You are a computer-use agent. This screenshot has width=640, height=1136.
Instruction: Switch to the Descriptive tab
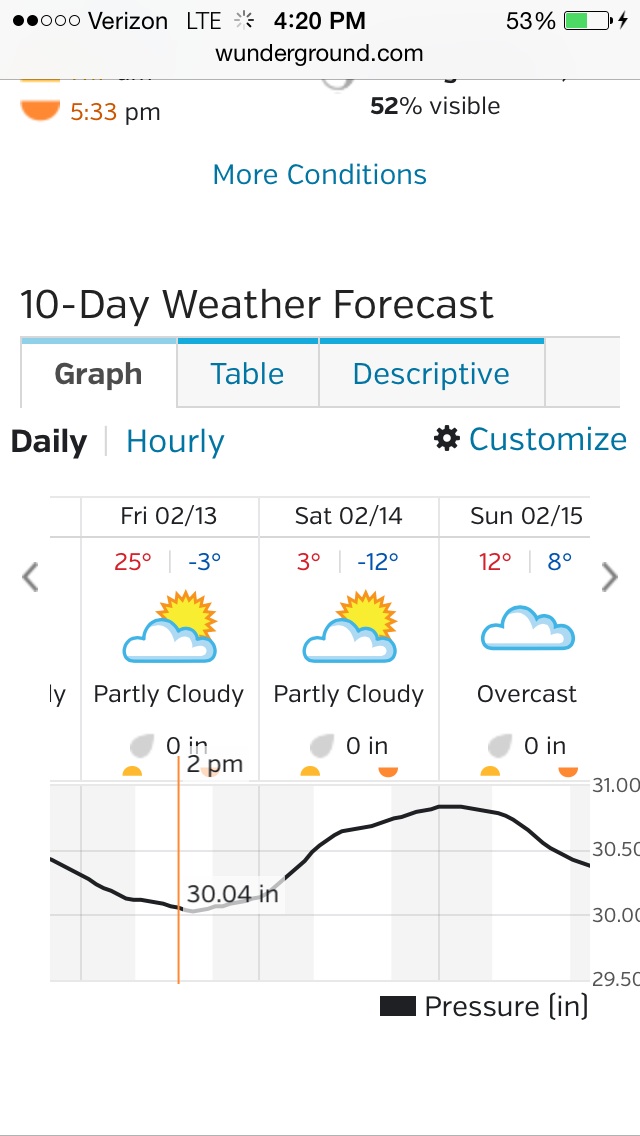(x=431, y=373)
